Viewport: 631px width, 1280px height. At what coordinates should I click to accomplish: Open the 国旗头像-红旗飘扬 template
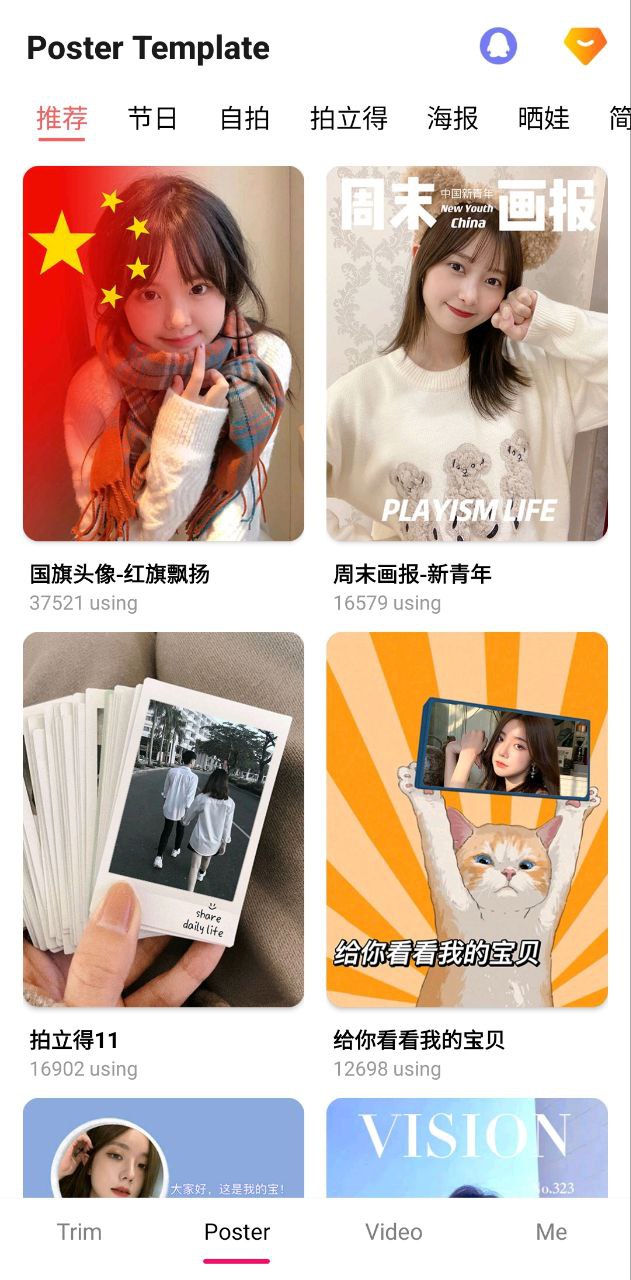163,353
